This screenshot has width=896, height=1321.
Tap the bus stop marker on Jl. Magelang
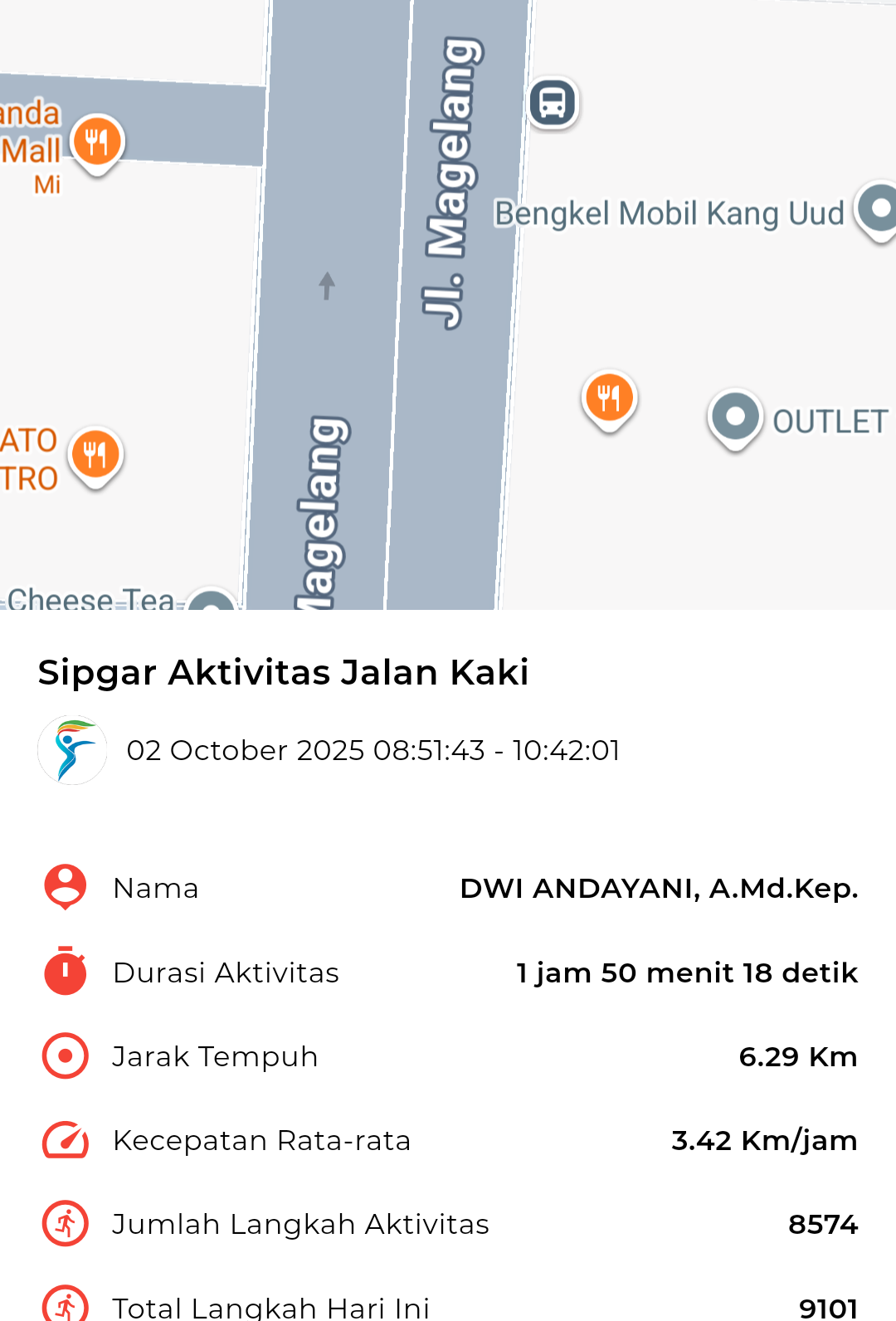coord(553,104)
